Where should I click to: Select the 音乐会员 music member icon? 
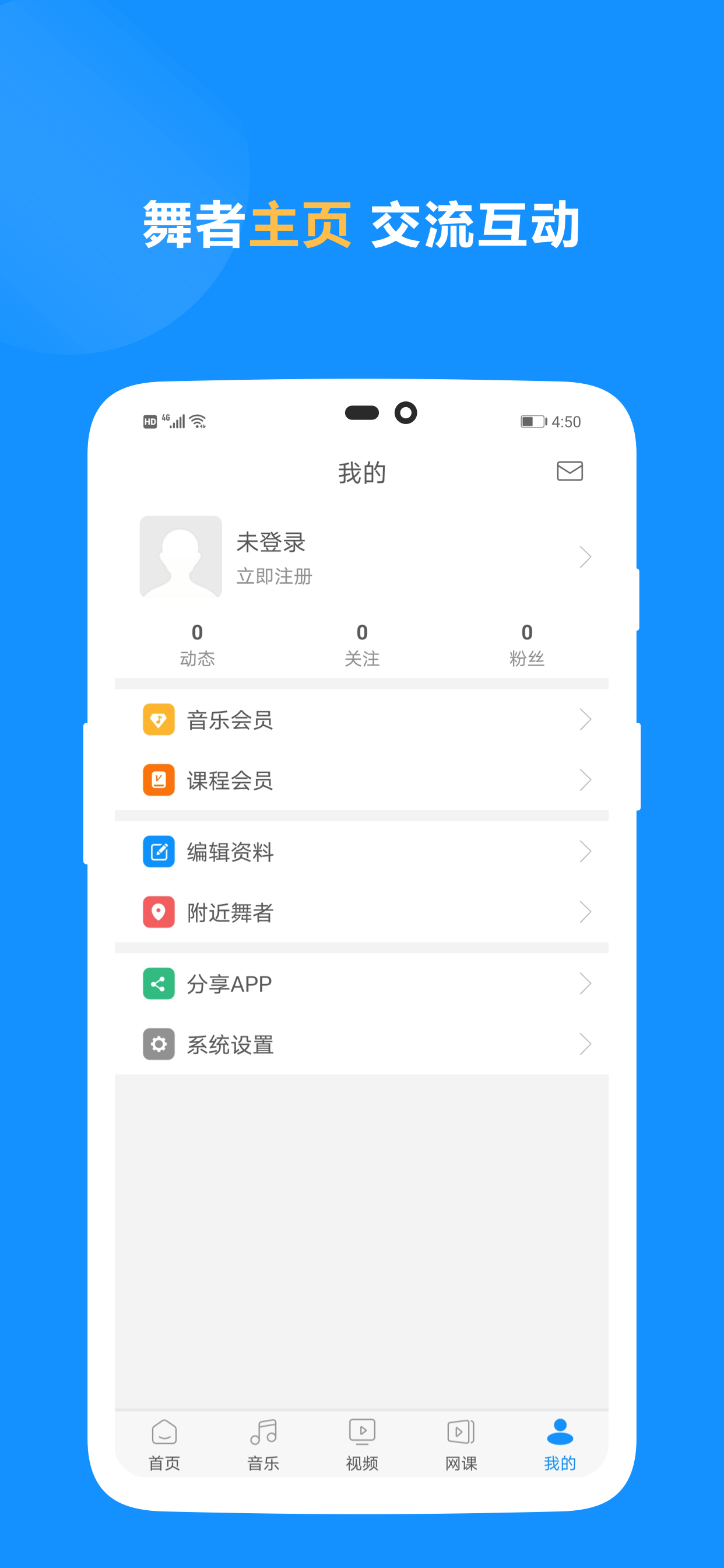pos(157,719)
